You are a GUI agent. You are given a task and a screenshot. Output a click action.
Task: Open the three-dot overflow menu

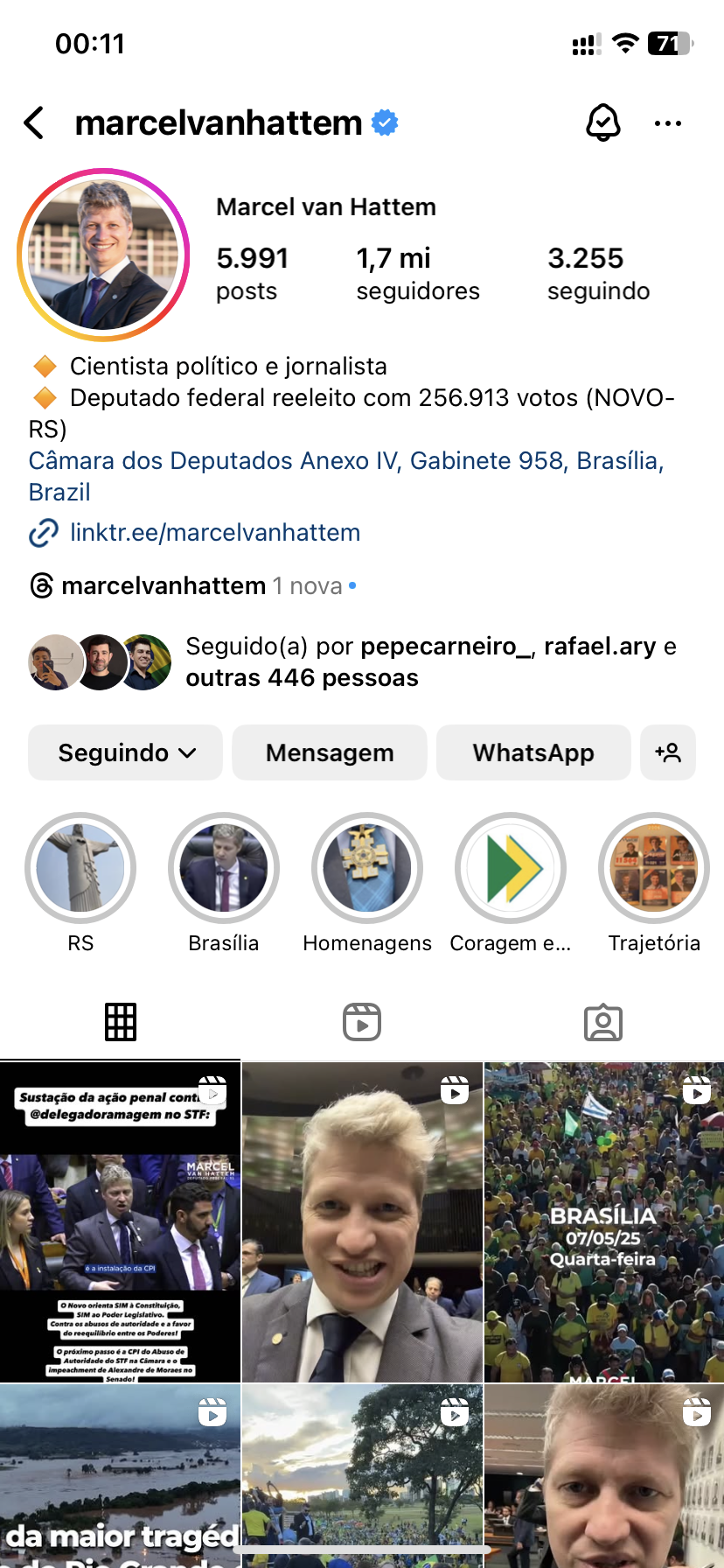[x=667, y=123]
